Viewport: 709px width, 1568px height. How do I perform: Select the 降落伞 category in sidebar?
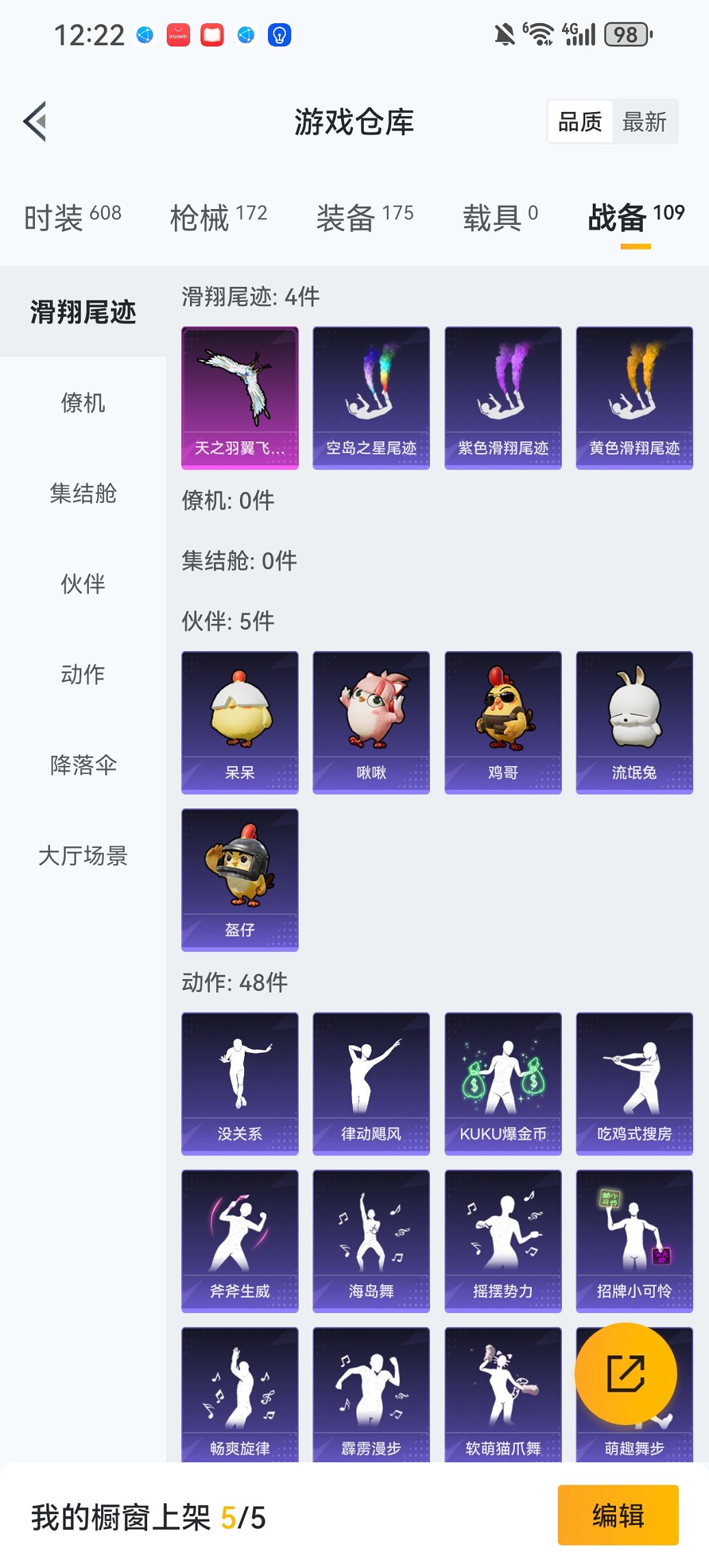click(x=82, y=765)
